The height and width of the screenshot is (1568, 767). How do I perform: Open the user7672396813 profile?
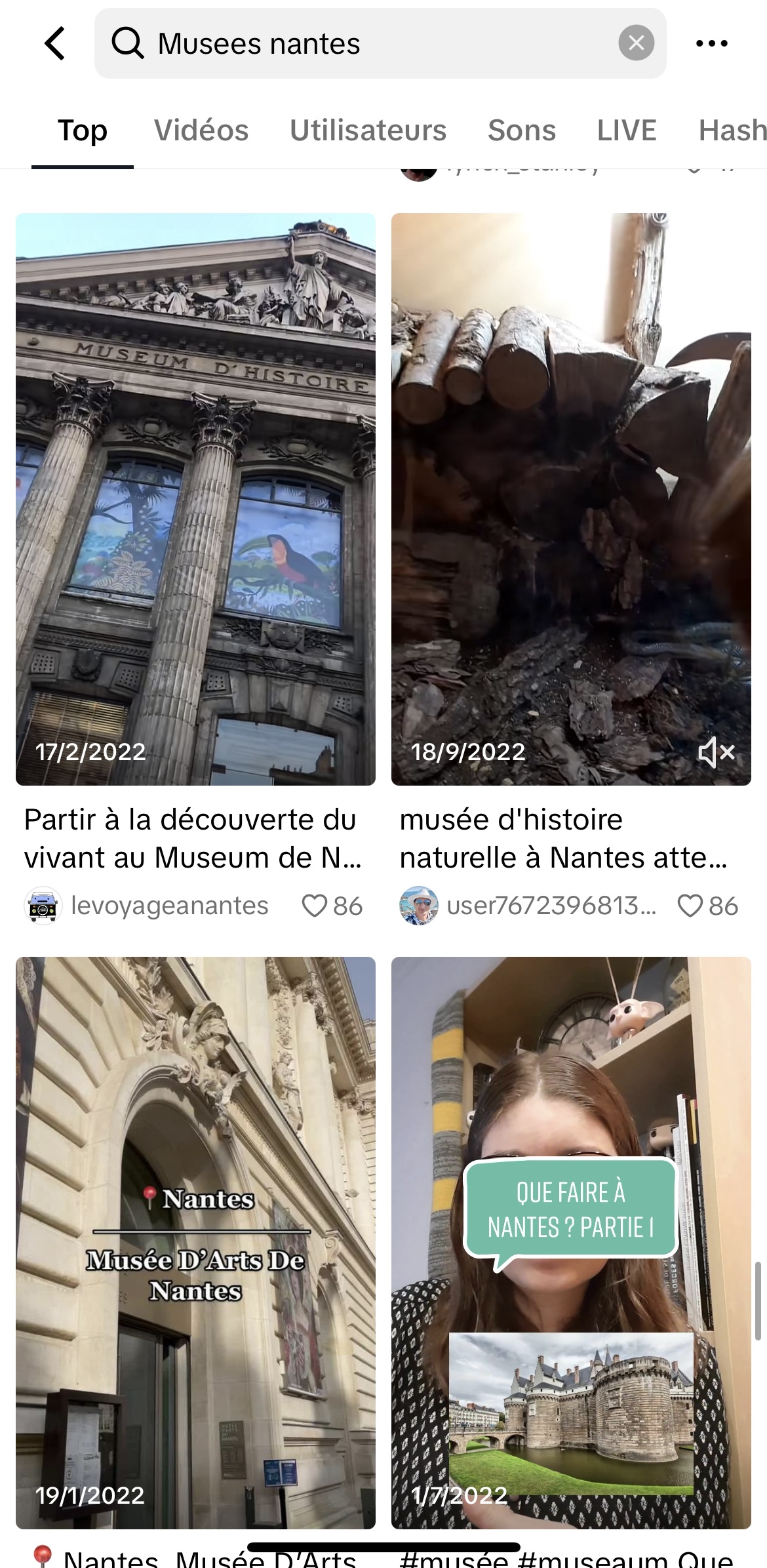click(551, 906)
